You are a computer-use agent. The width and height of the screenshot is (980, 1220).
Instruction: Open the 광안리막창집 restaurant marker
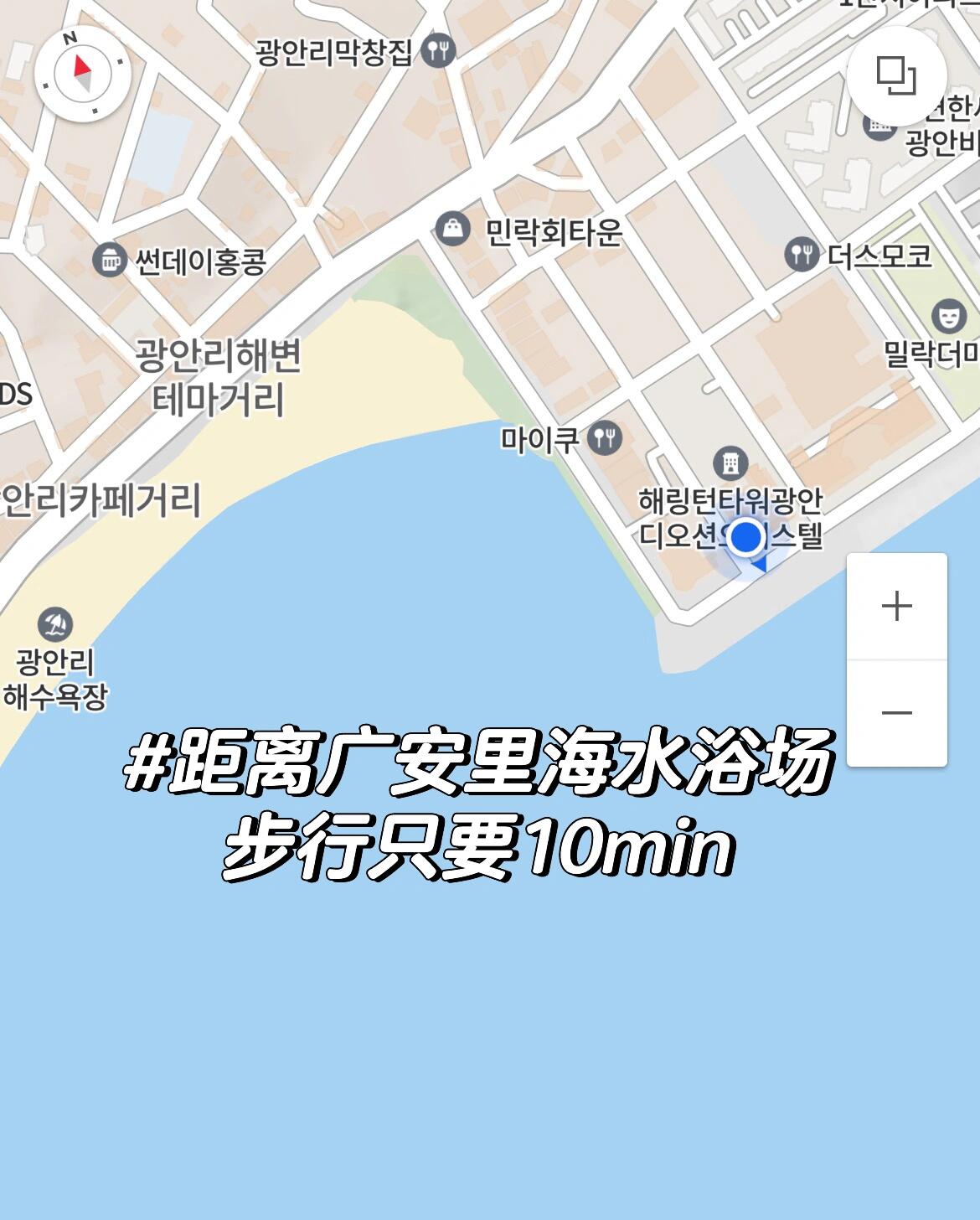(x=437, y=52)
